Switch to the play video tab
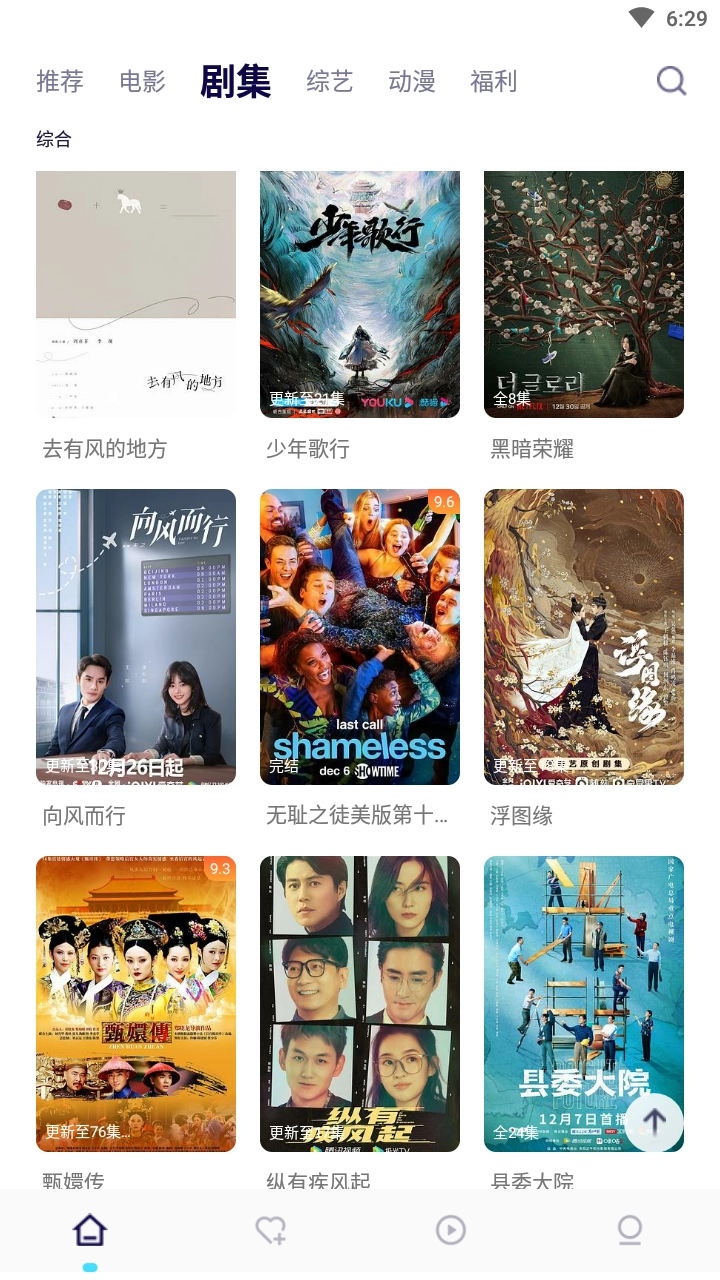Viewport: 720px width, 1280px height. pyautogui.click(x=451, y=1230)
